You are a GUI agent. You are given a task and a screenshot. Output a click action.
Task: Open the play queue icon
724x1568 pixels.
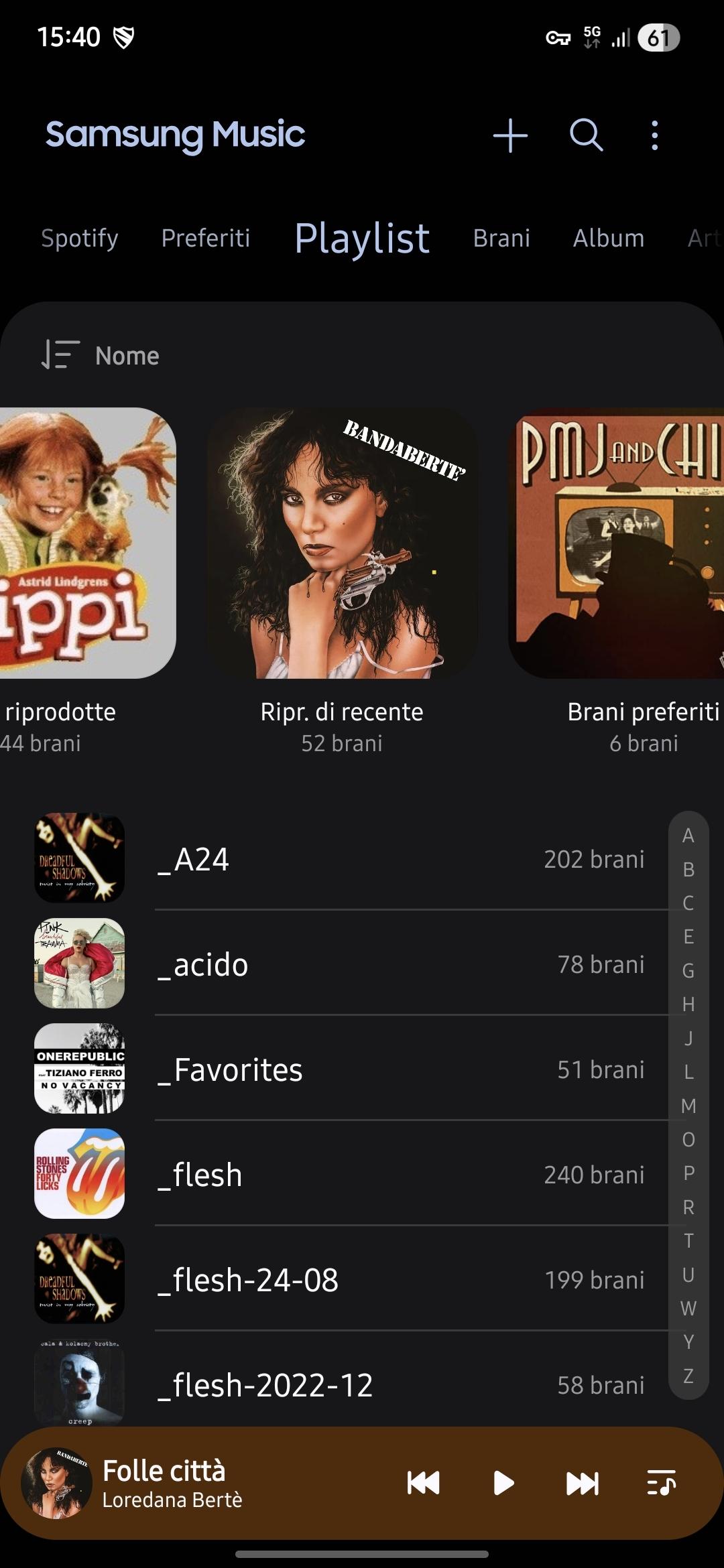661,1483
